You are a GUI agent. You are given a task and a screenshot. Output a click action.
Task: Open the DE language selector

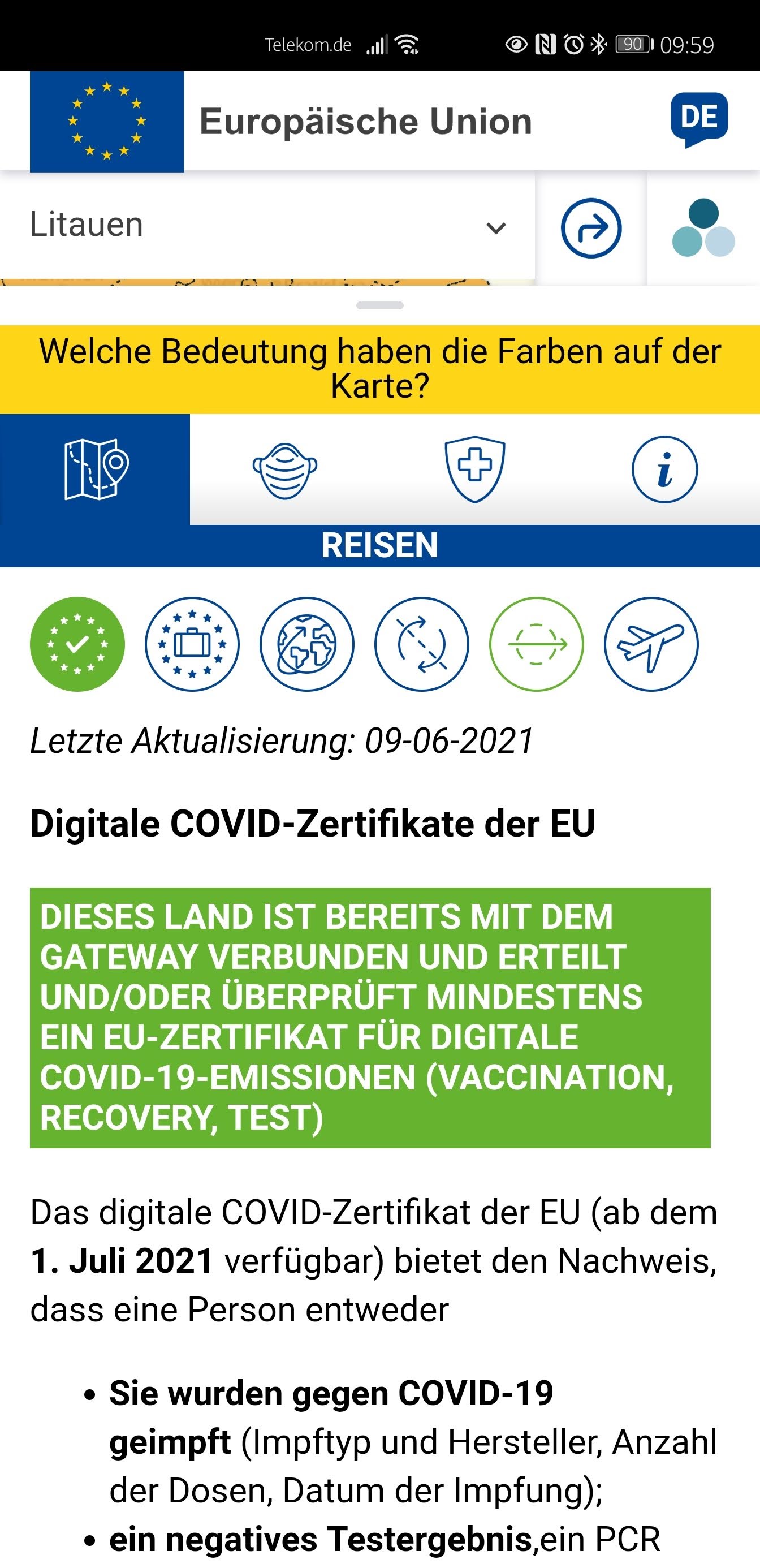[x=698, y=118]
